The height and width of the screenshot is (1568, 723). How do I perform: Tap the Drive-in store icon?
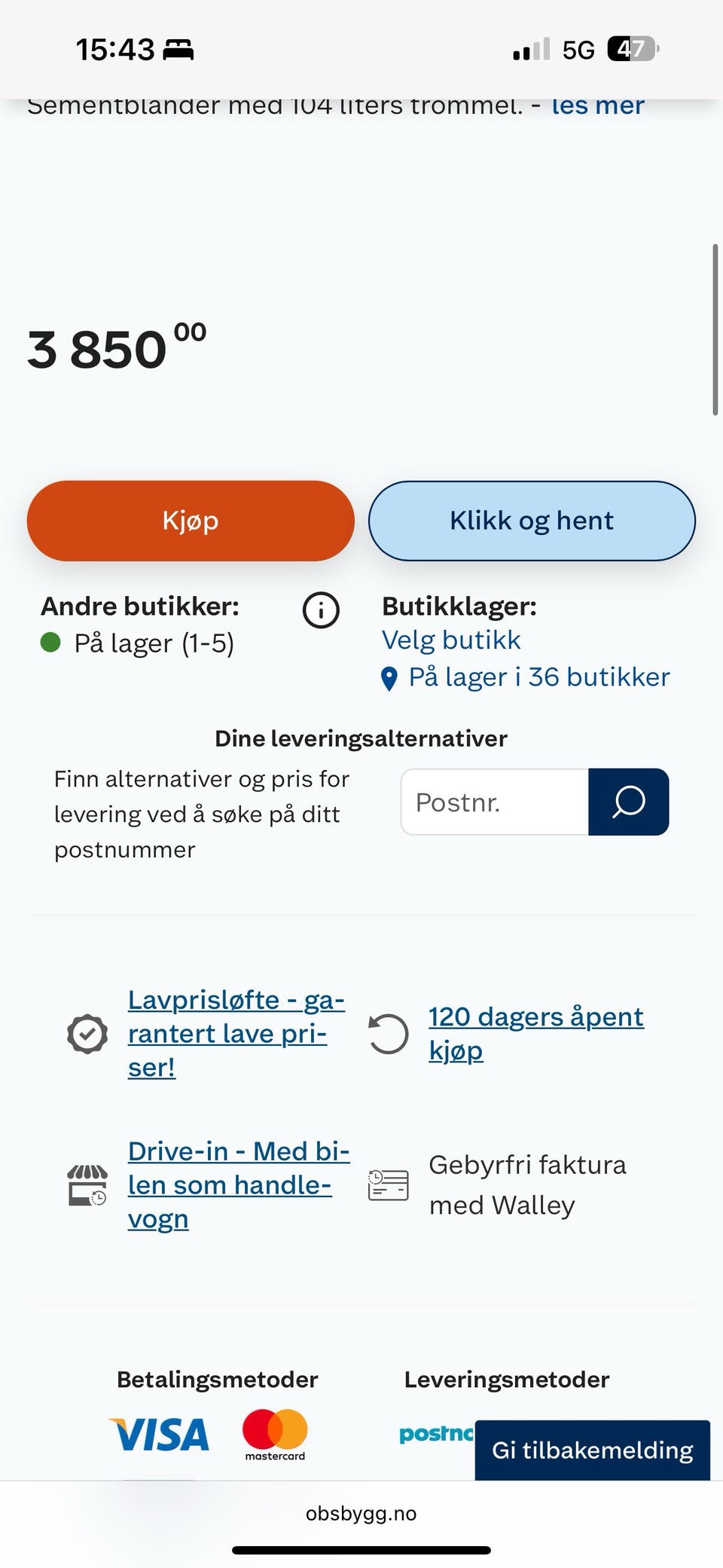(86, 1184)
